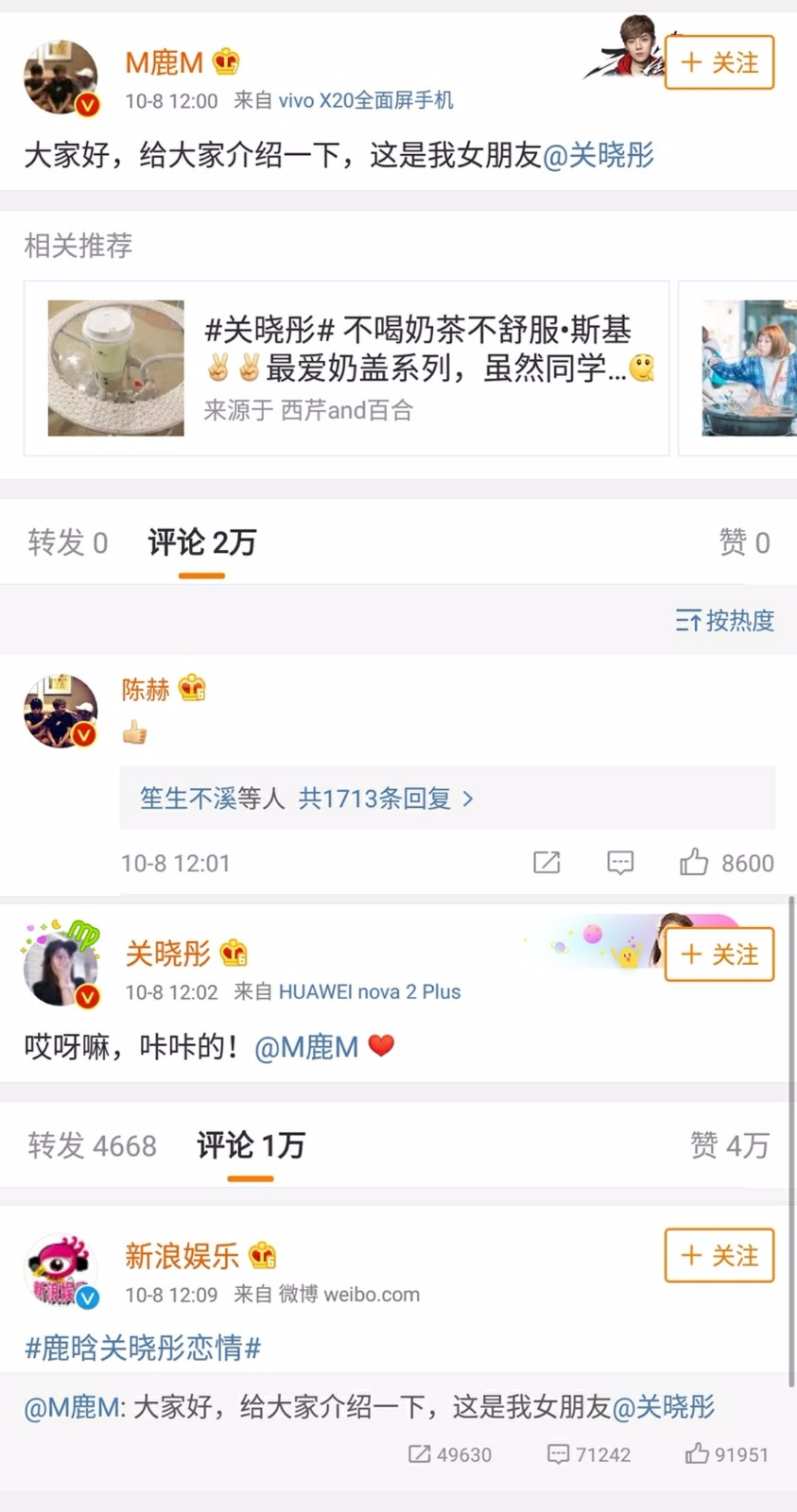Share 陈赫's comment via the forward icon

[546, 862]
